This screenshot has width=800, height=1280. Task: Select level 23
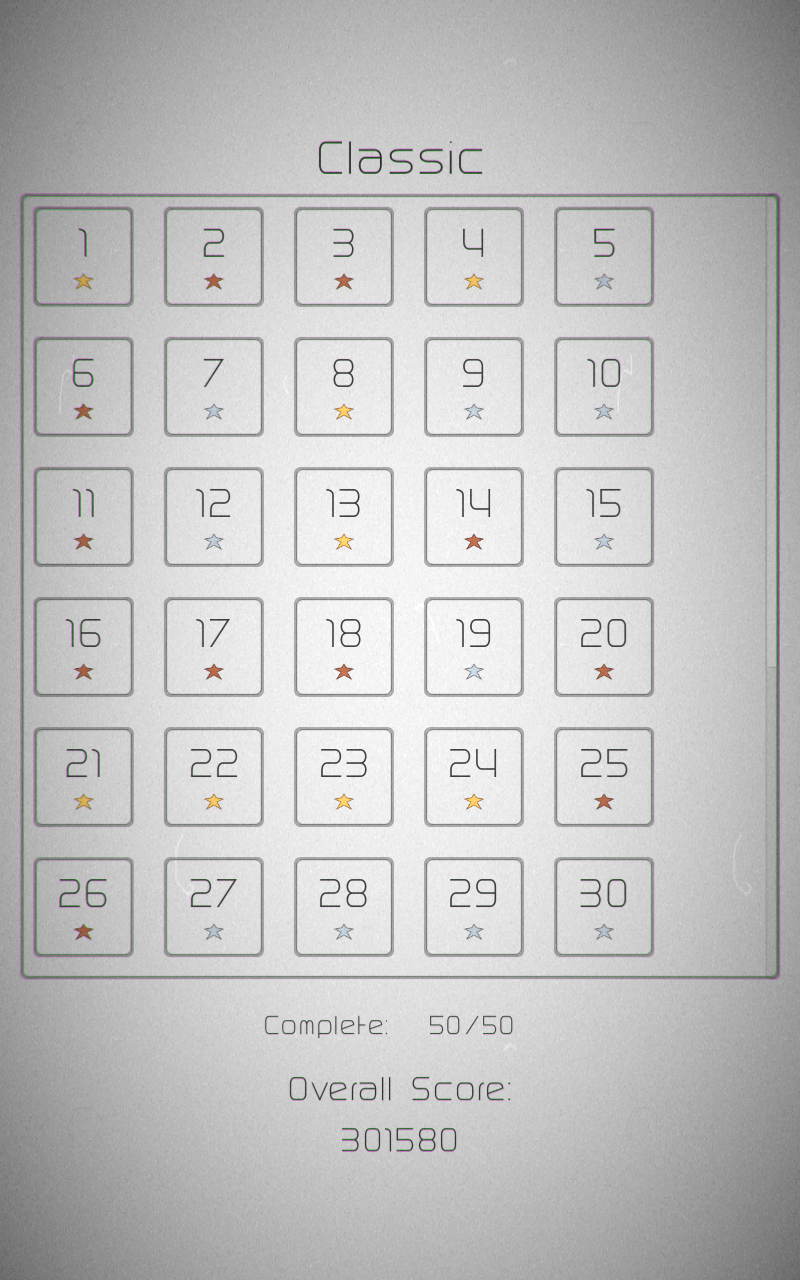click(x=344, y=777)
